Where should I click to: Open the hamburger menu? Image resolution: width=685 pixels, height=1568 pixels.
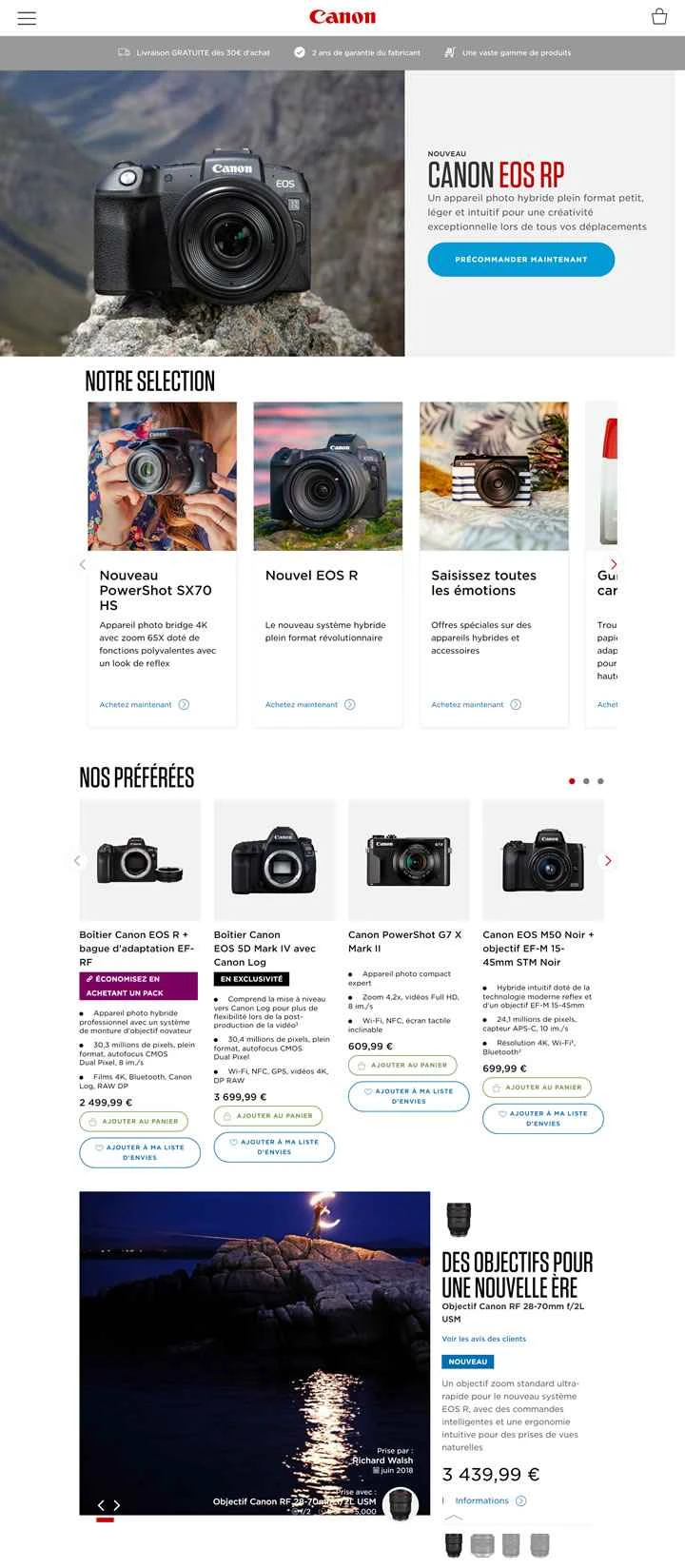pos(27,18)
